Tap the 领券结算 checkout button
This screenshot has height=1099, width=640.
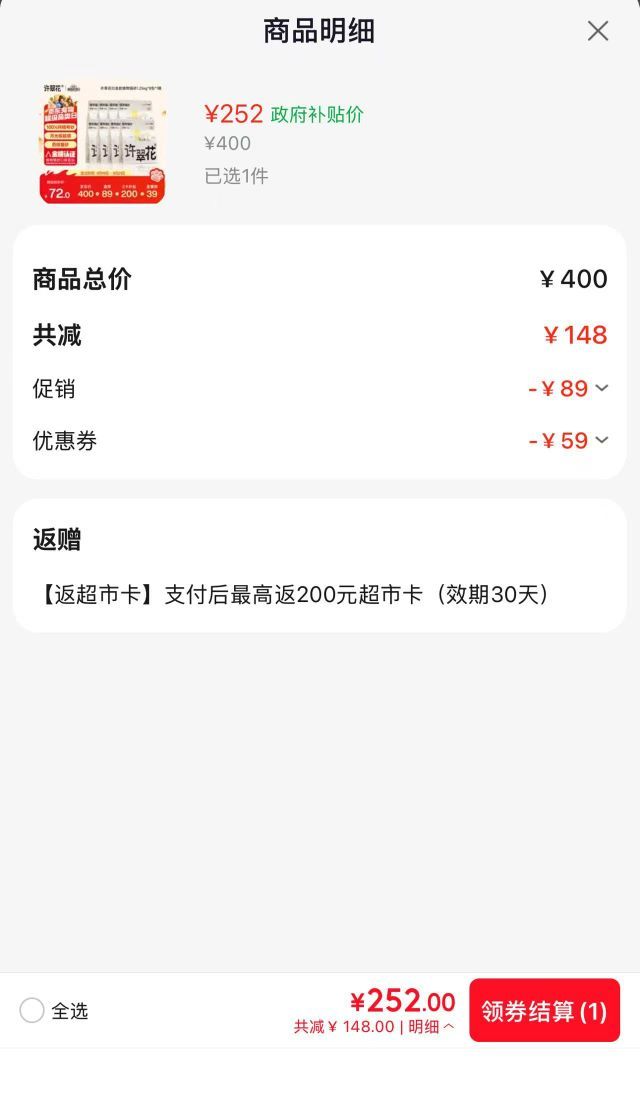tap(545, 1011)
